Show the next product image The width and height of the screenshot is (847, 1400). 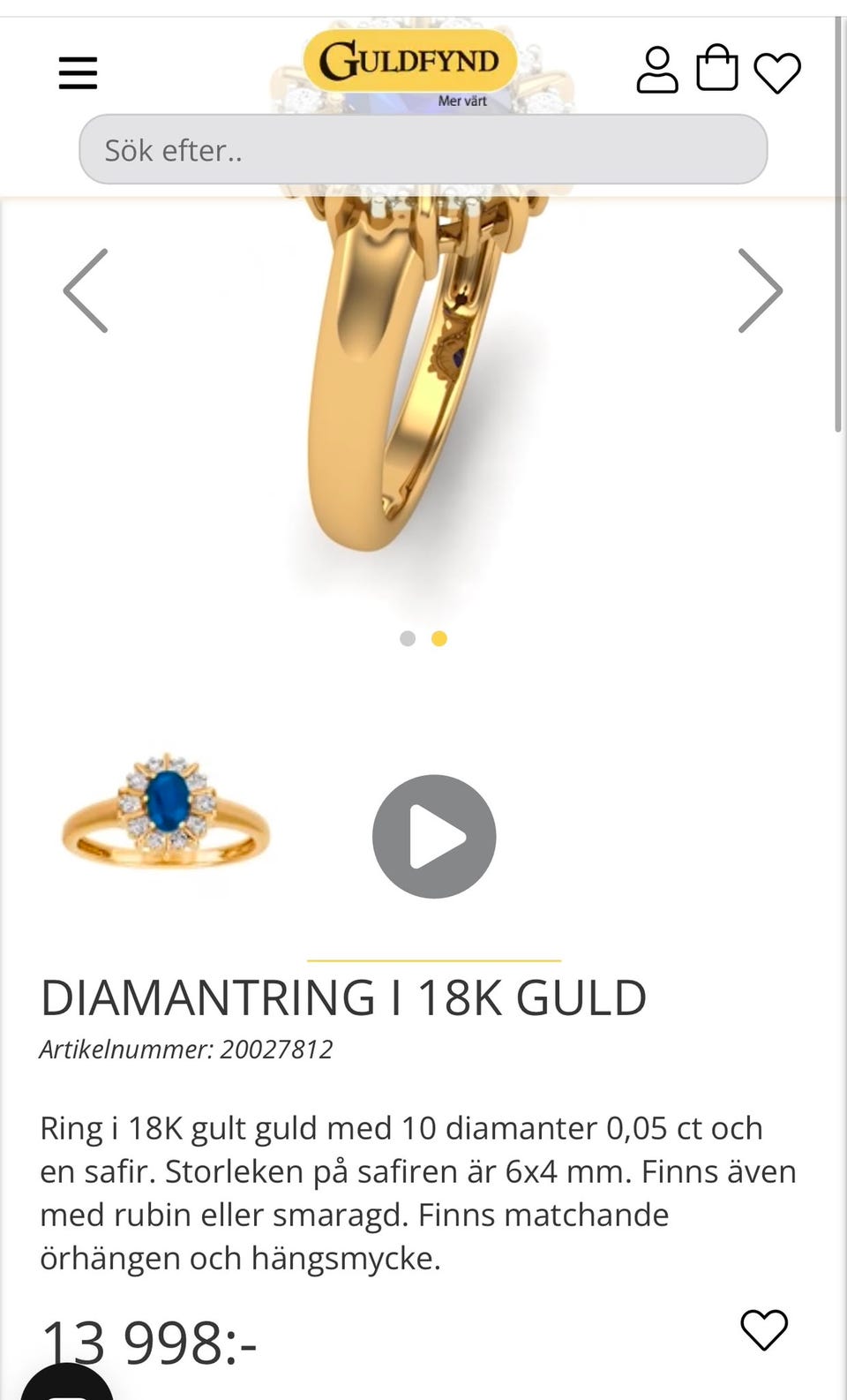pyautogui.click(x=760, y=290)
